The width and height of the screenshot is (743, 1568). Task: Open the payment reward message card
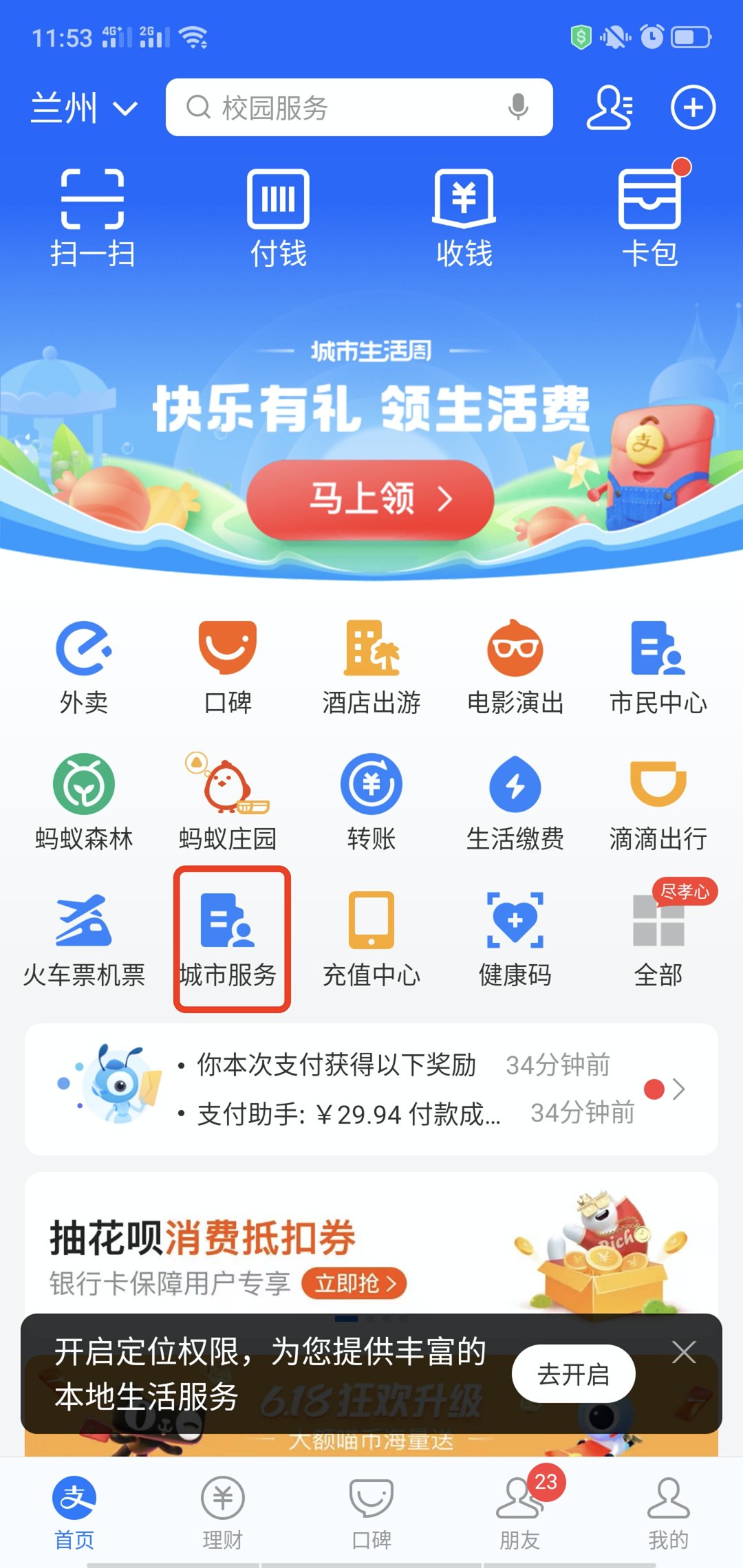tap(371, 1089)
